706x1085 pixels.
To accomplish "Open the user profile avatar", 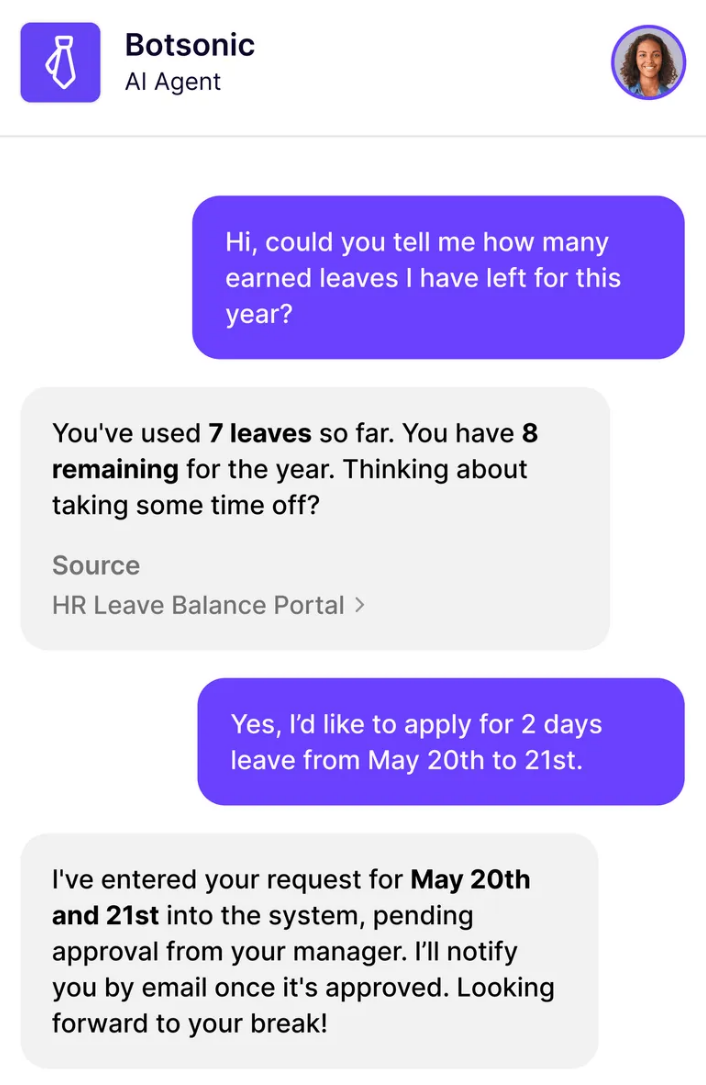I will click(648, 62).
